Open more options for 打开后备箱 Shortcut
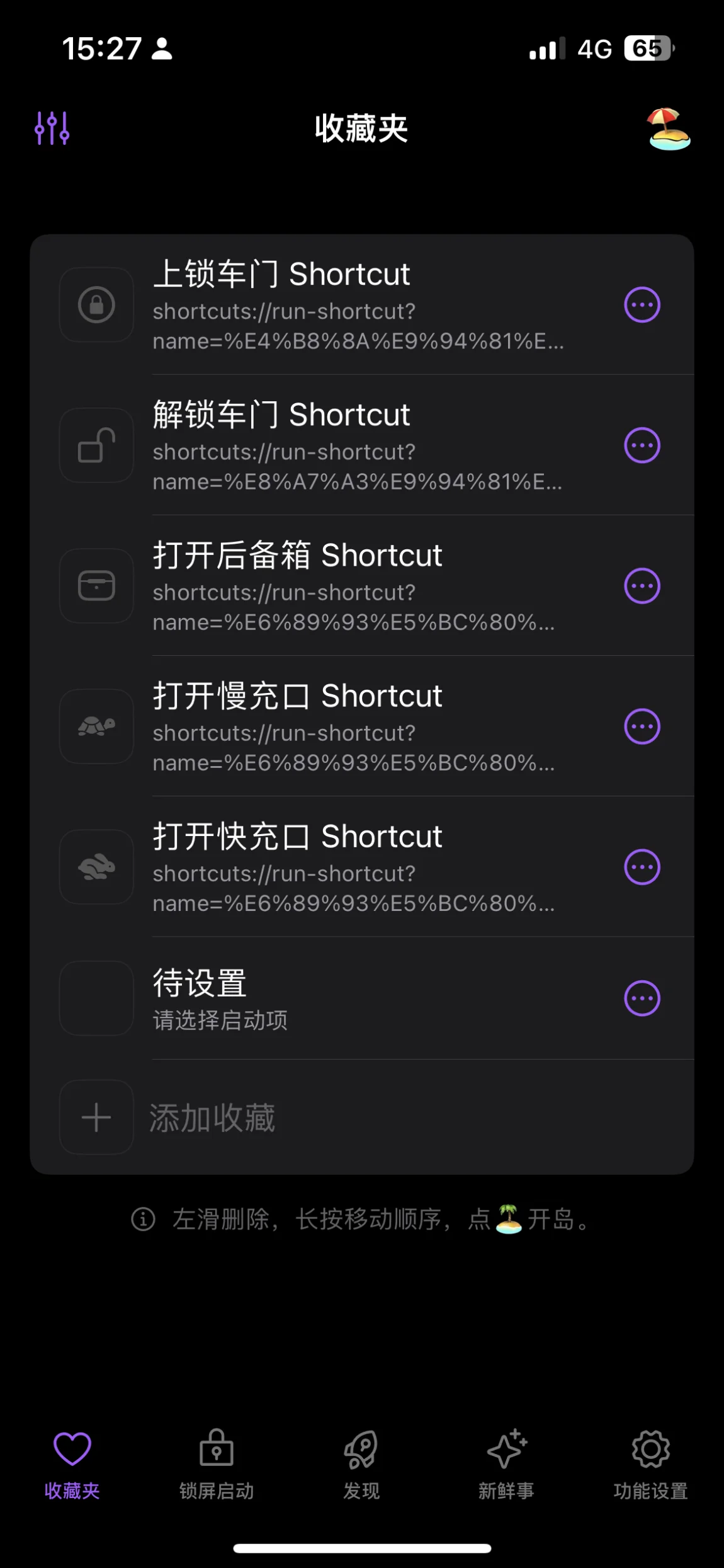 point(642,586)
